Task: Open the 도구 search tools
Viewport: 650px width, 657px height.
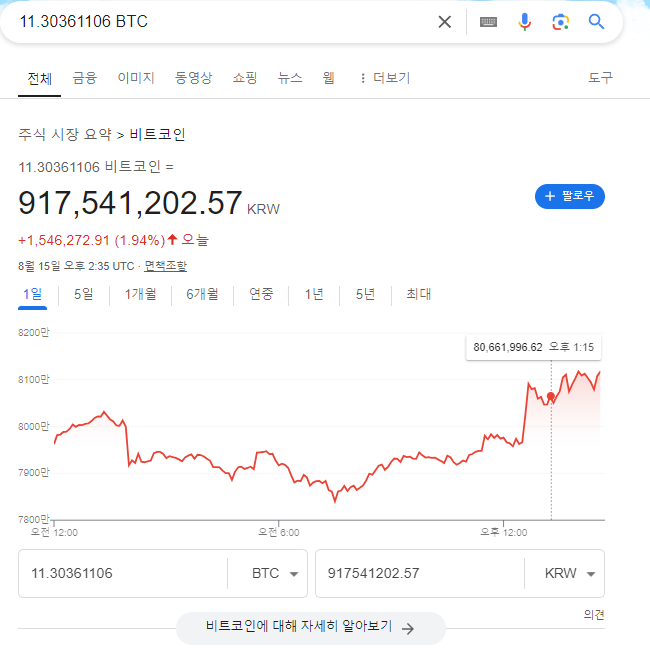Action: pos(600,78)
